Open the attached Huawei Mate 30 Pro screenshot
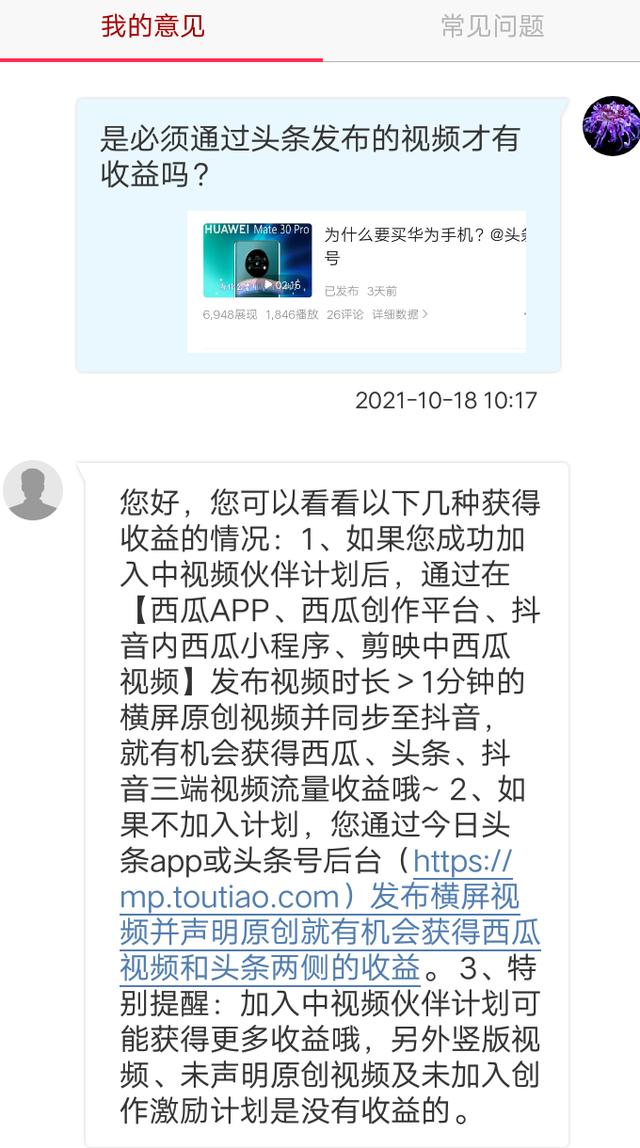This screenshot has height=1148, width=640. [356, 281]
